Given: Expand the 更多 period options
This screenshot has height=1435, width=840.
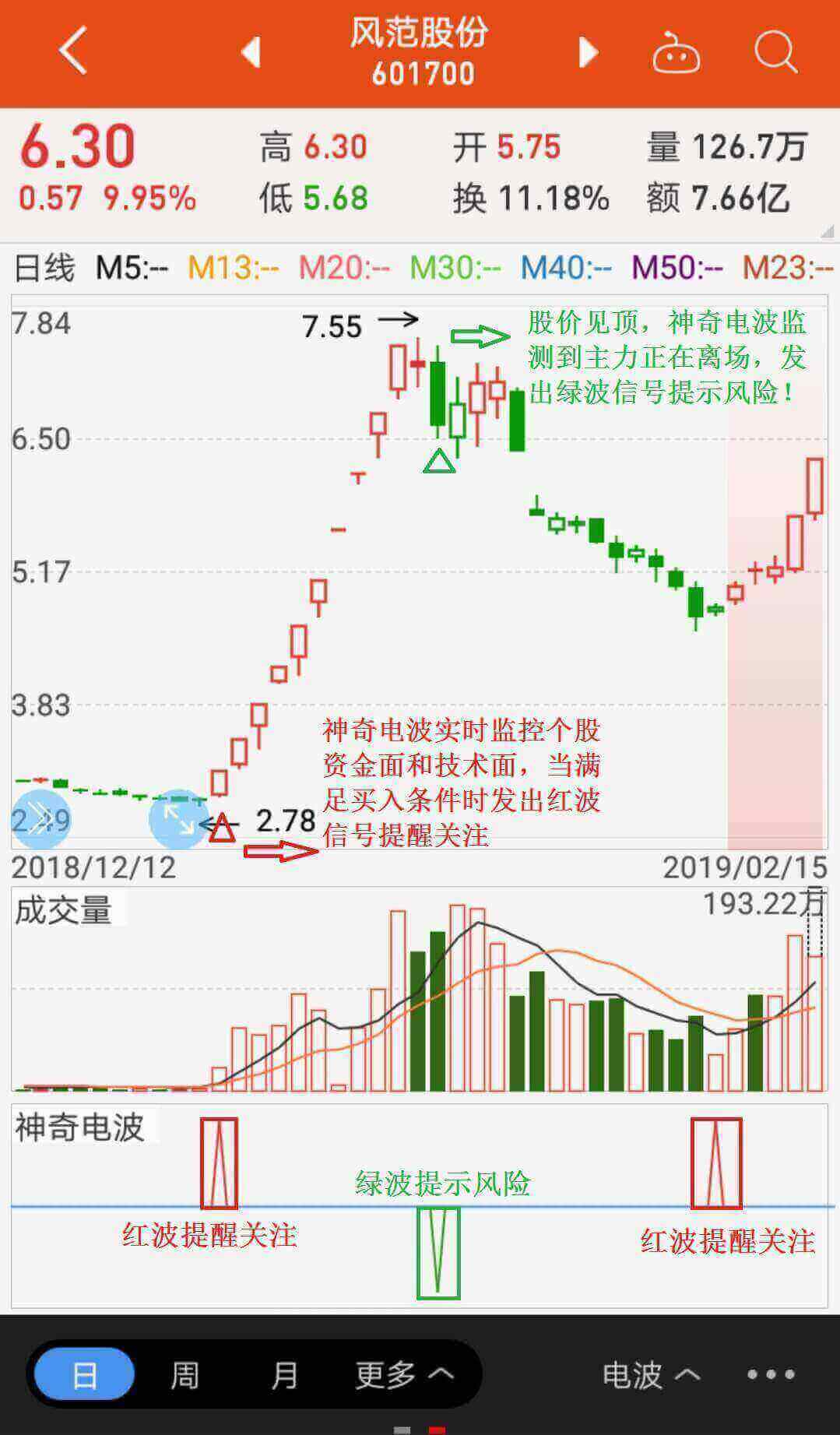Looking at the screenshot, I should pos(404,1375).
